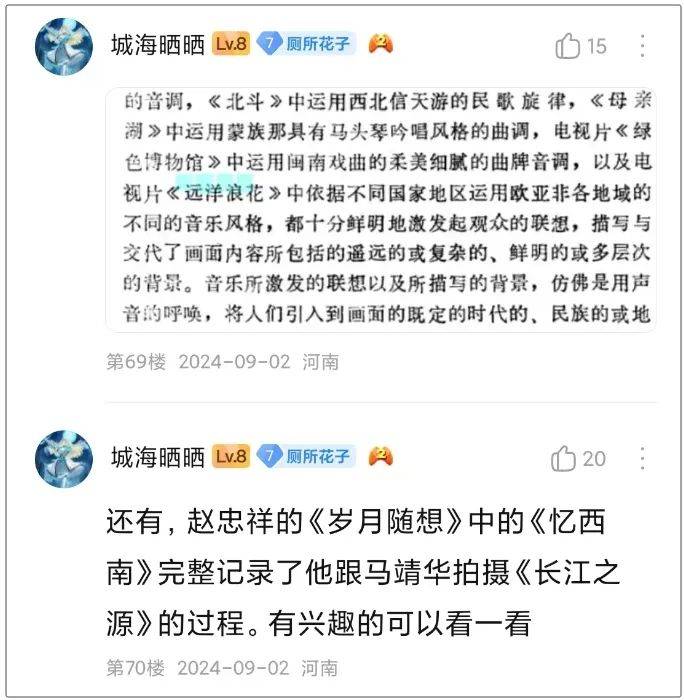View 城海晒晒's avatar on the 第69楼 comment
684x700 pixels.
point(64,47)
